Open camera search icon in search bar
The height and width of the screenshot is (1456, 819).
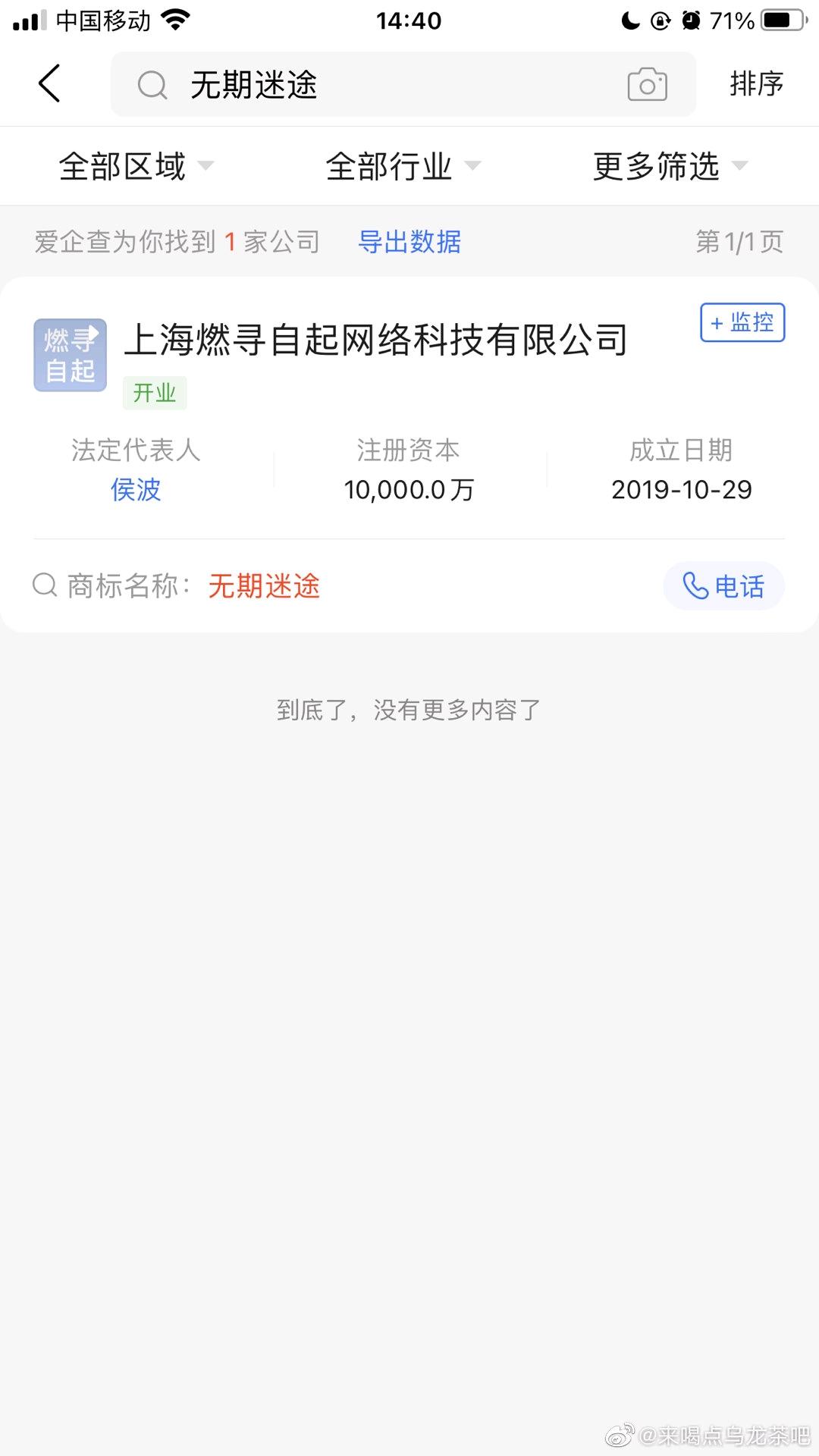coord(647,84)
